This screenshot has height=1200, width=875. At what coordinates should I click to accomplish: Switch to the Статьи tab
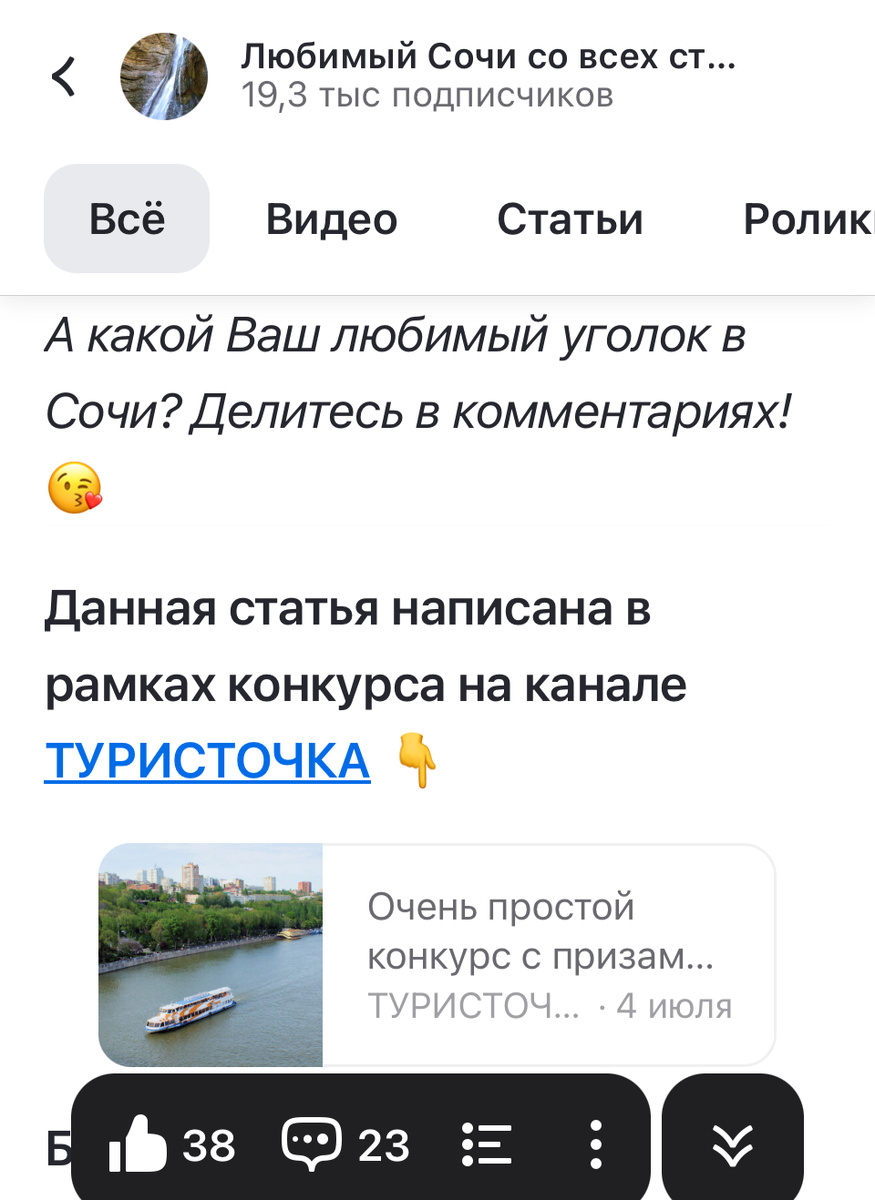tap(570, 218)
